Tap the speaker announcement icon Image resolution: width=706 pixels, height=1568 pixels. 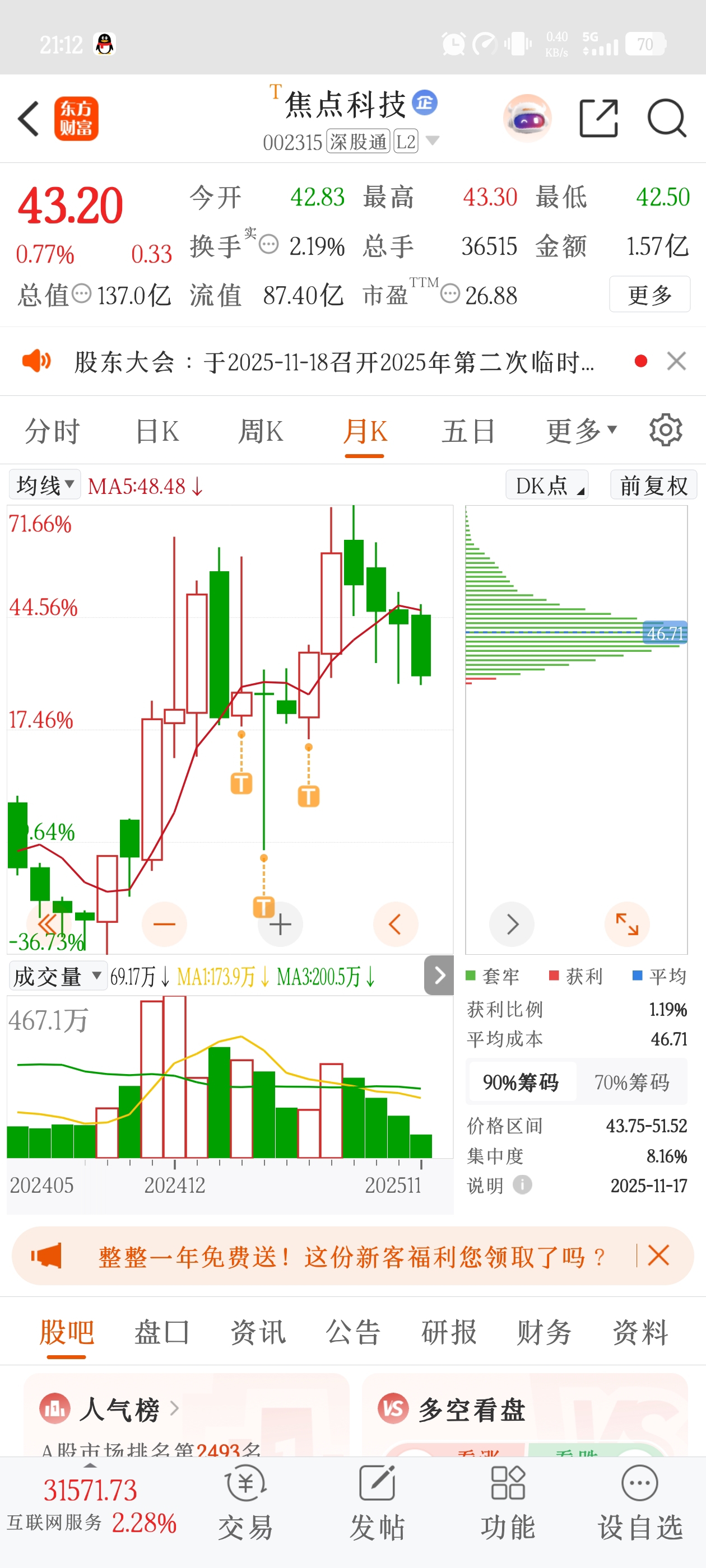[36, 362]
